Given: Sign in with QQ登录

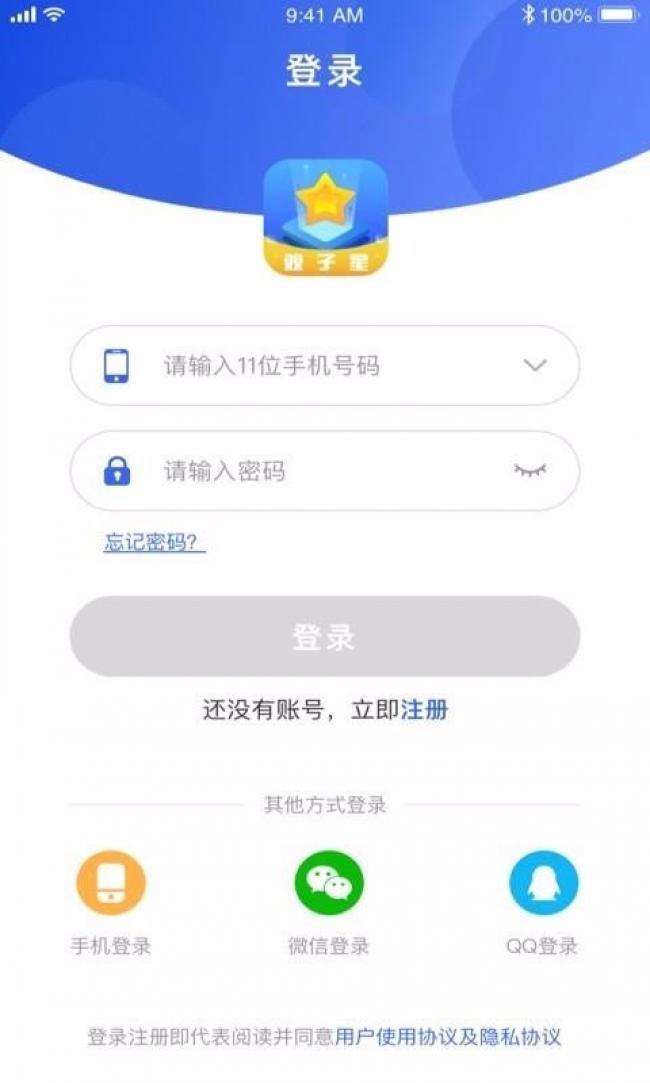Looking at the screenshot, I should 543,884.
